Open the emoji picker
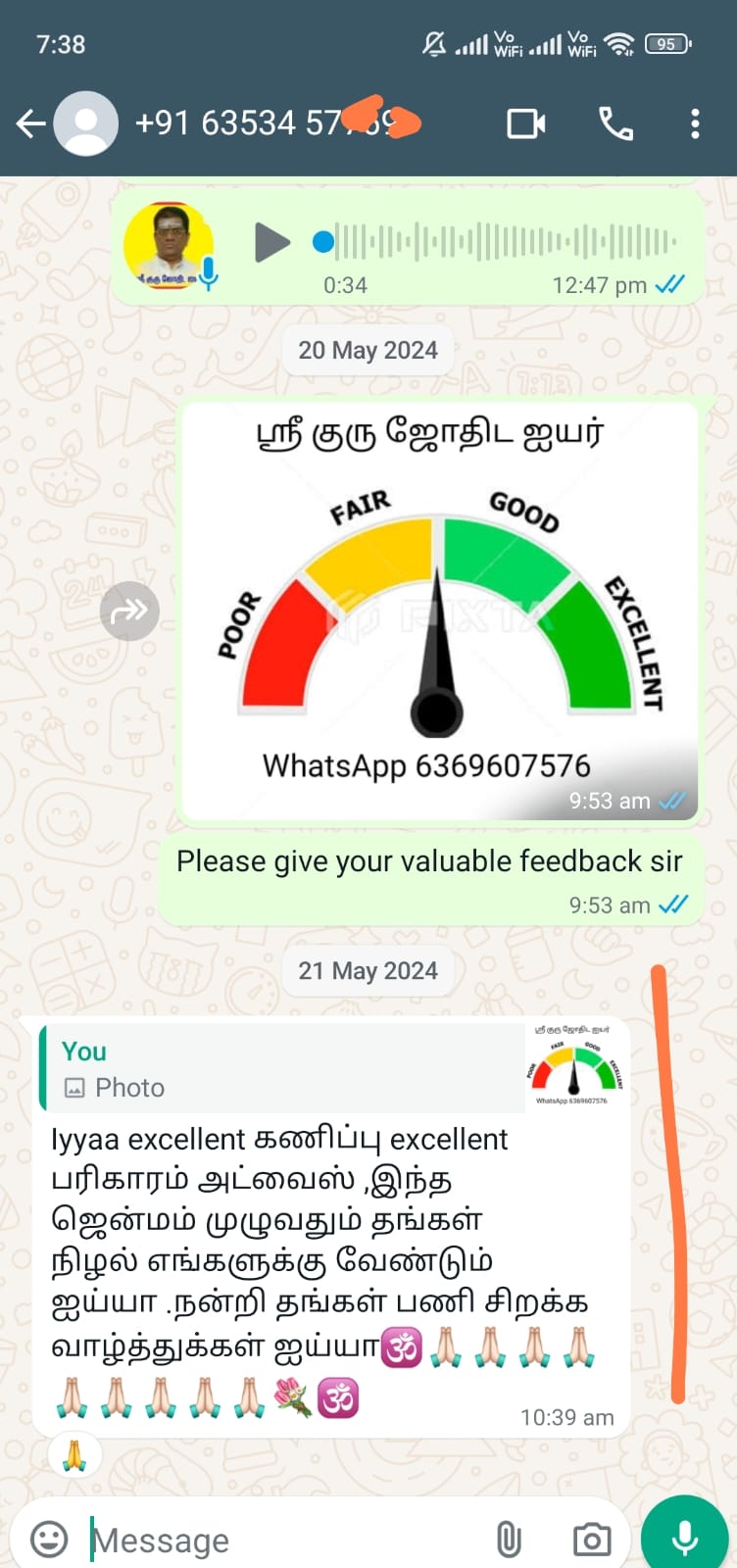This screenshot has width=737, height=1568. click(x=49, y=1539)
